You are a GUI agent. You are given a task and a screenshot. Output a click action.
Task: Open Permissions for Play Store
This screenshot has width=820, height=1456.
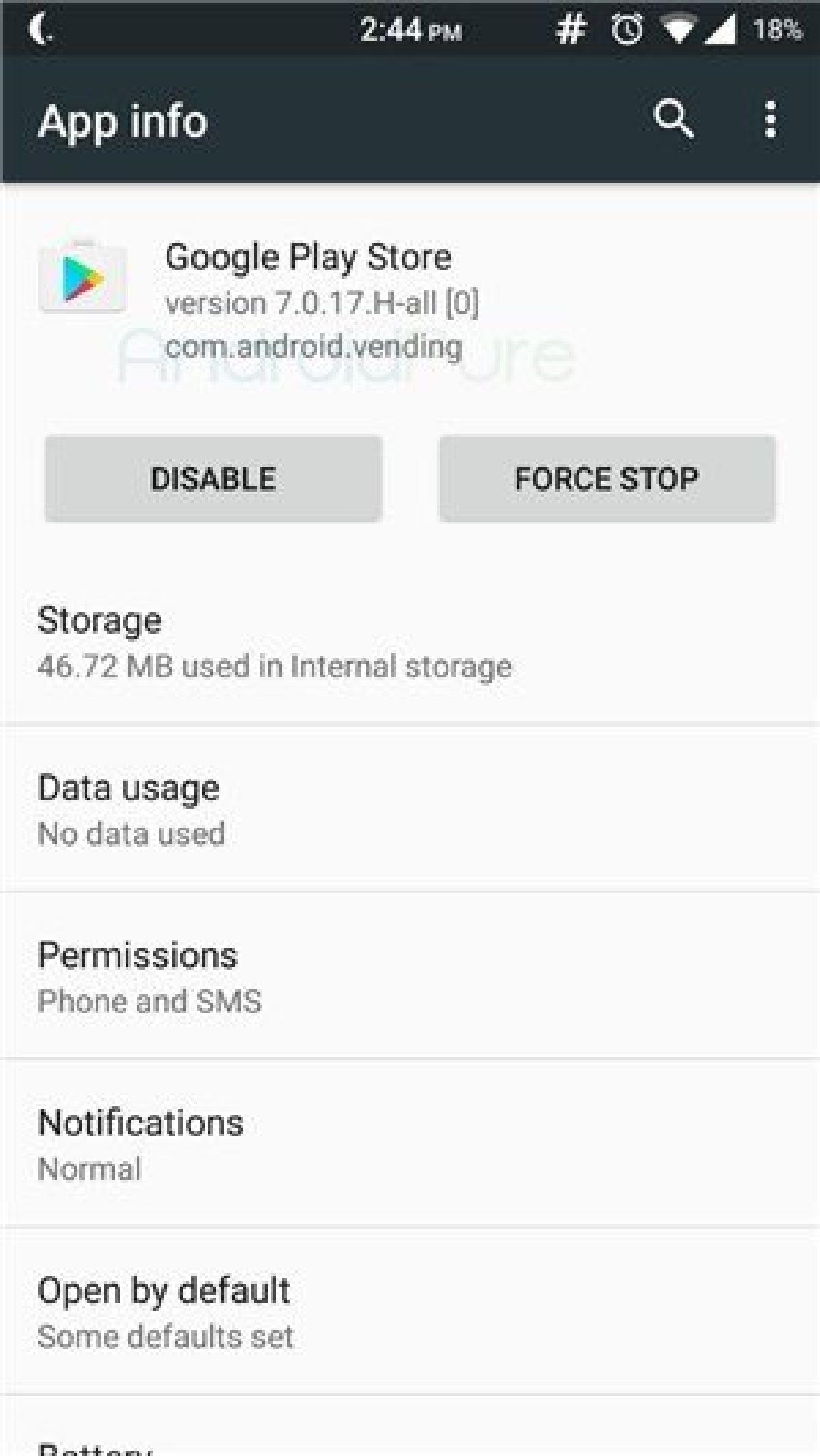pyautogui.click(x=410, y=977)
